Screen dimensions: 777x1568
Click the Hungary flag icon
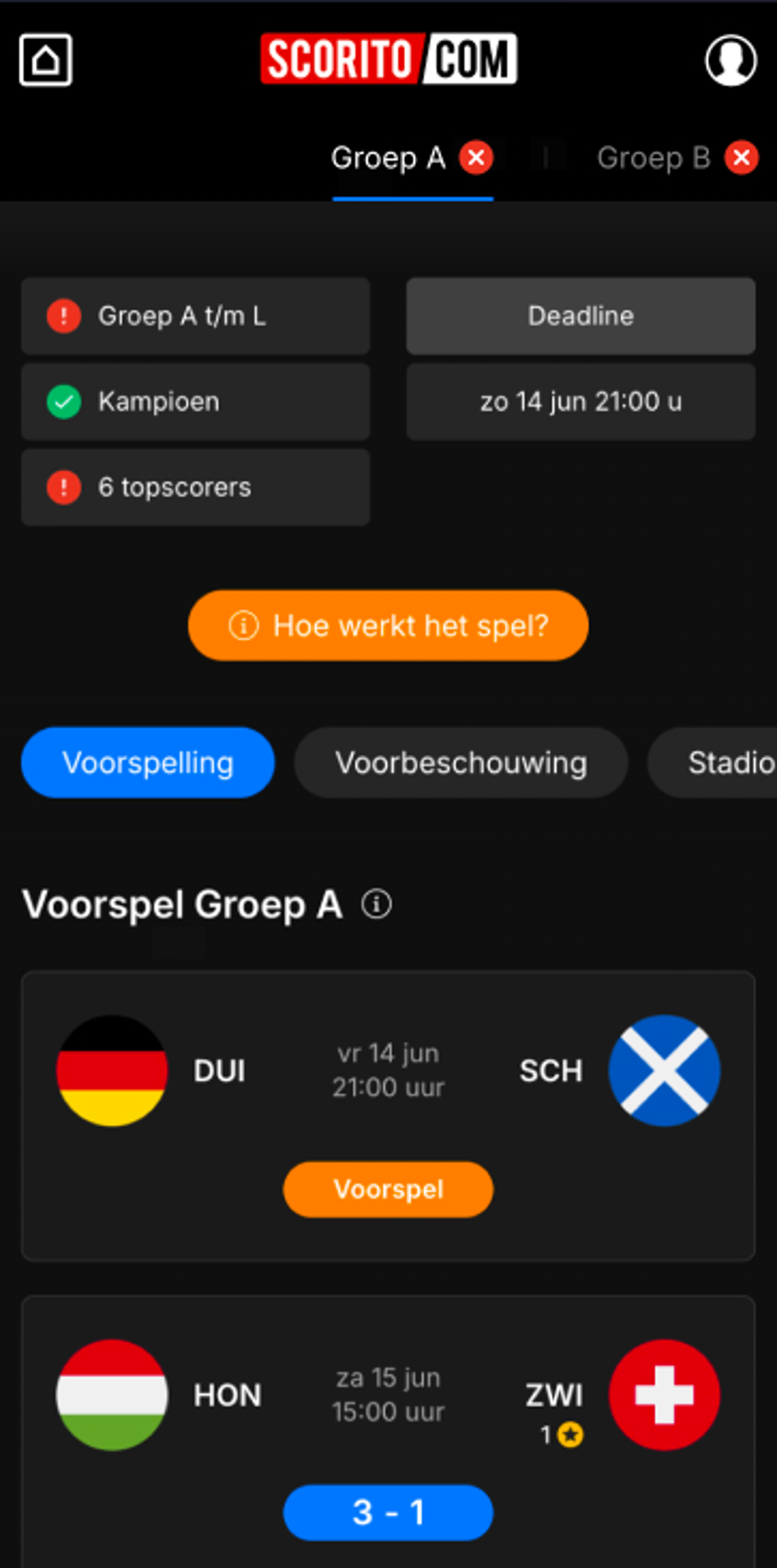click(x=112, y=1395)
